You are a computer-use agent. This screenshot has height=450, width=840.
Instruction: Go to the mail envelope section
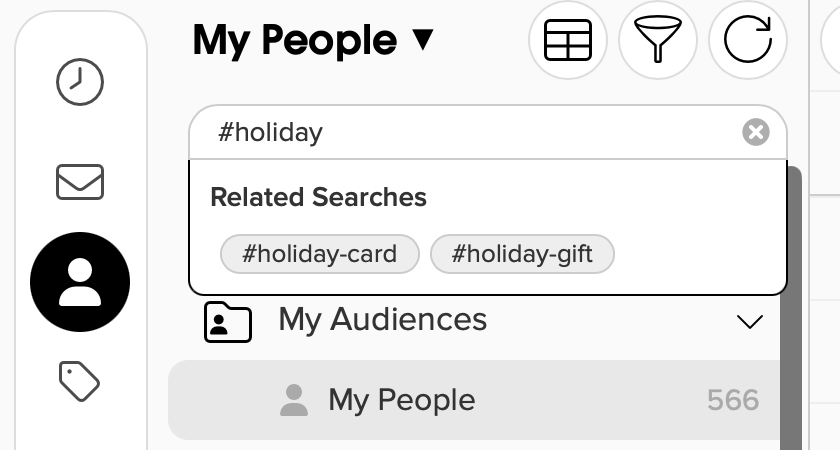80,182
